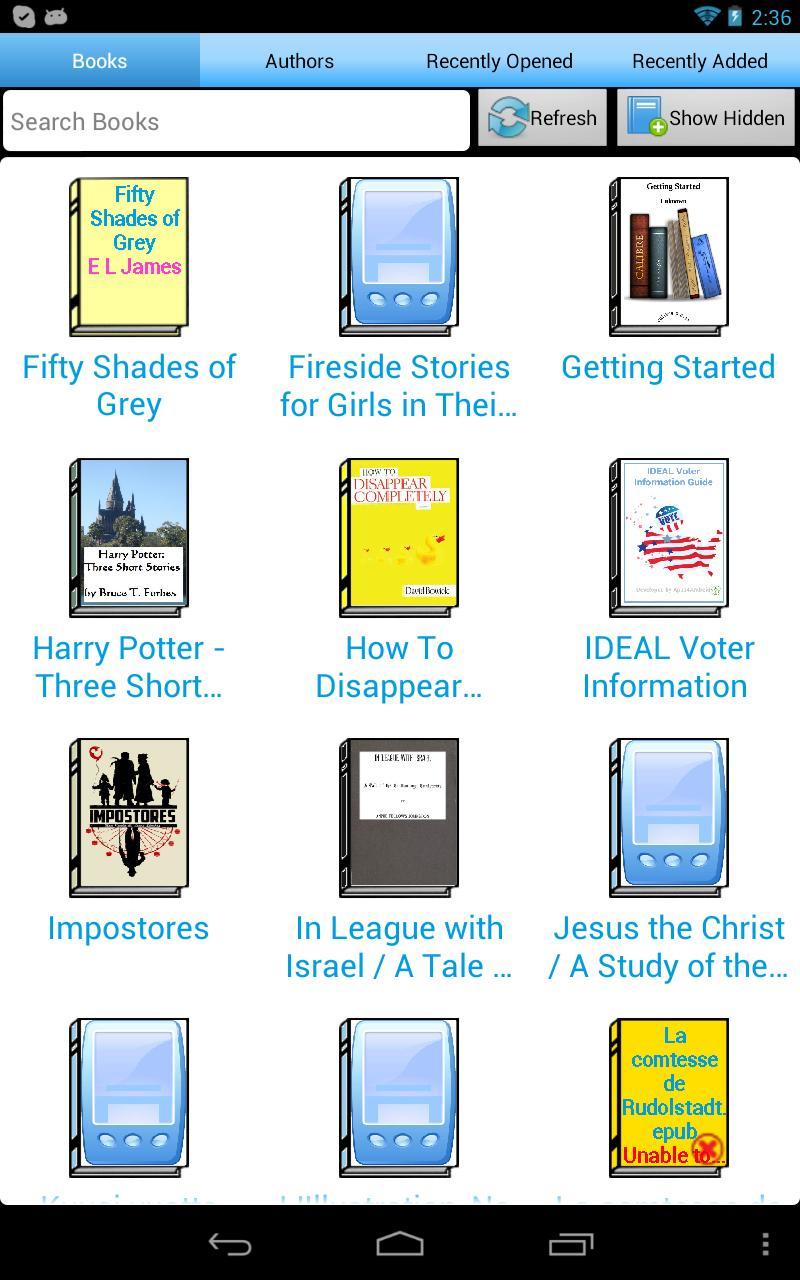Tap the Impostores book title
Viewport: 800px width, 1280px height.
coord(128,928)
